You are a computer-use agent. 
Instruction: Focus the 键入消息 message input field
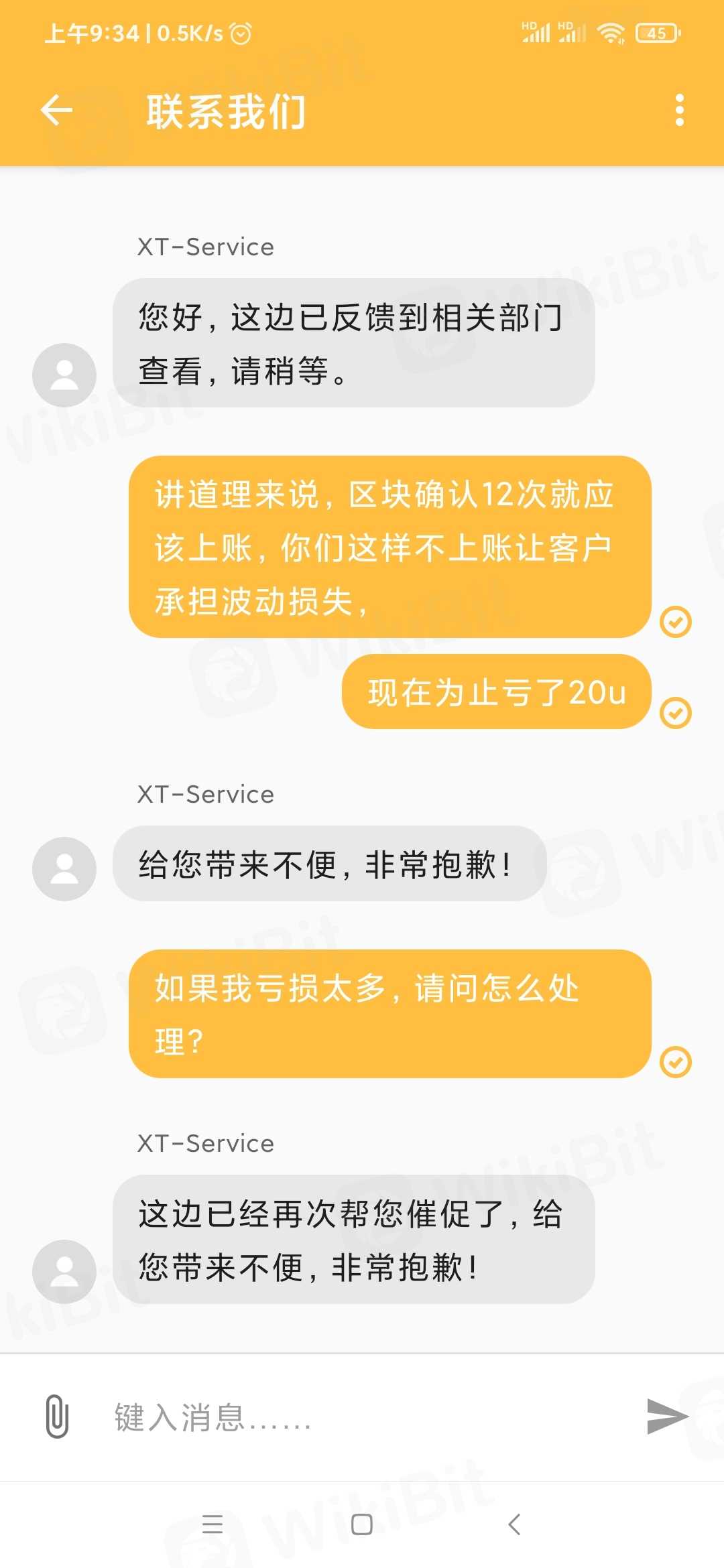point(362,1417)
